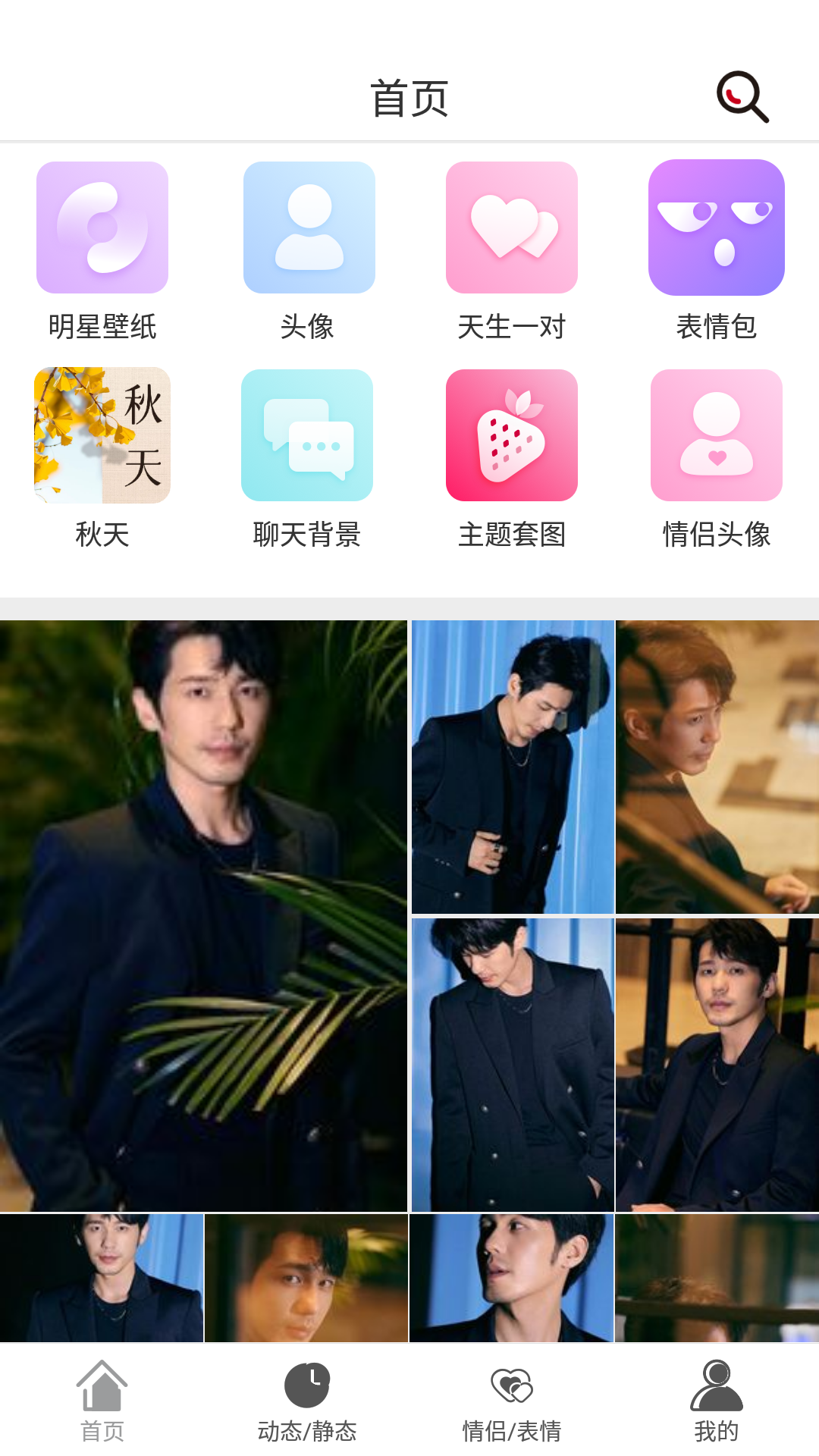Go to the 我的 tab

(717, 1400)
